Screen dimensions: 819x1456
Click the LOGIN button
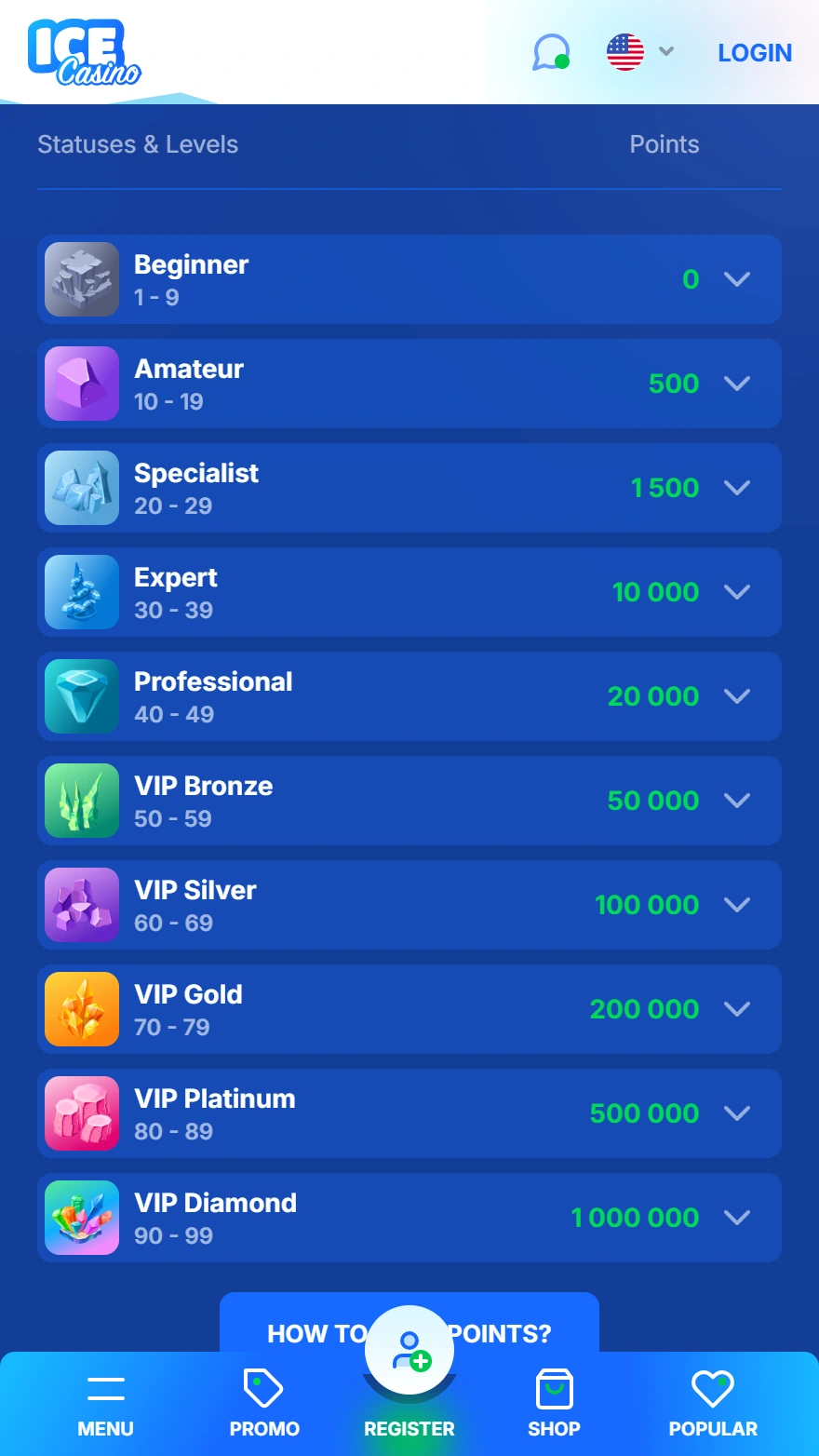[755, 52]
